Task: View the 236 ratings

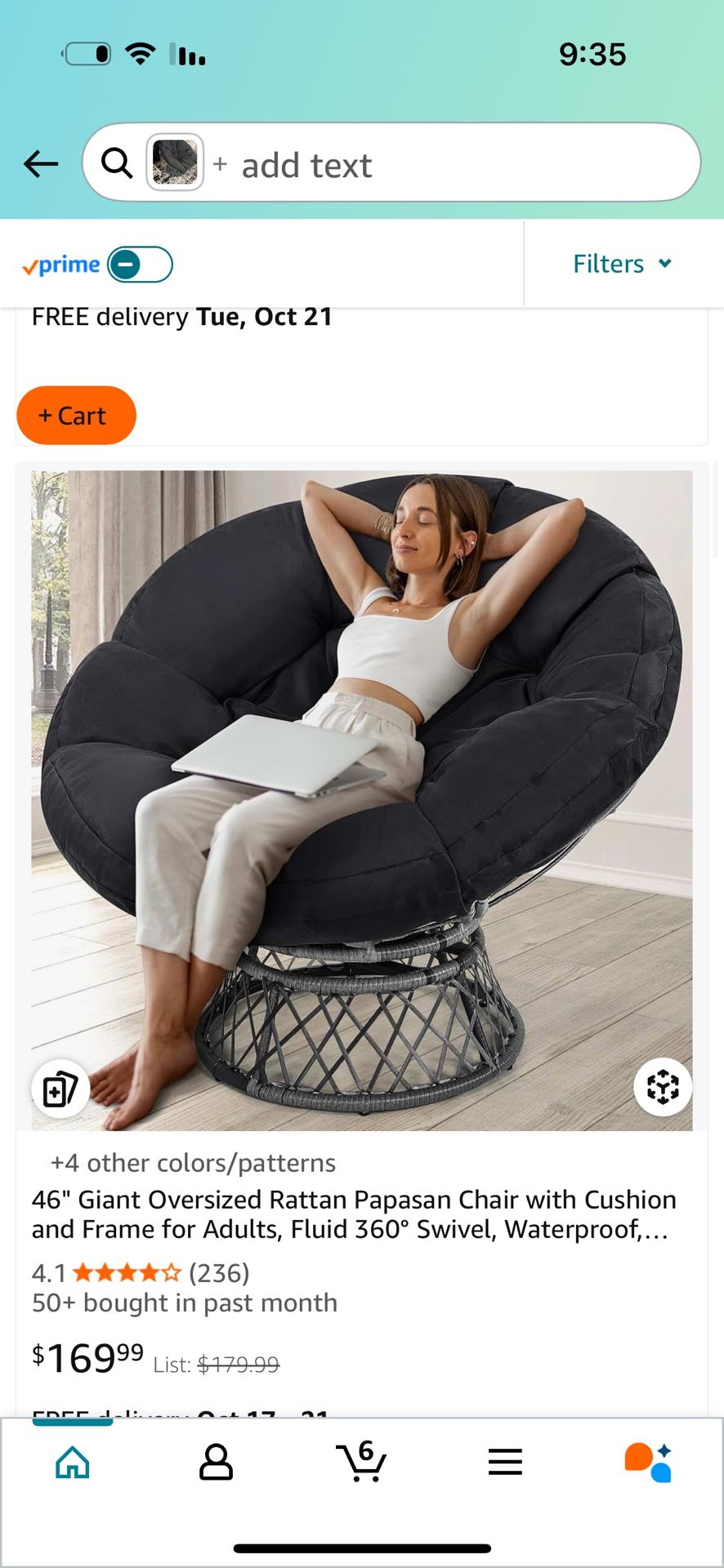Action: [218, 1272]
